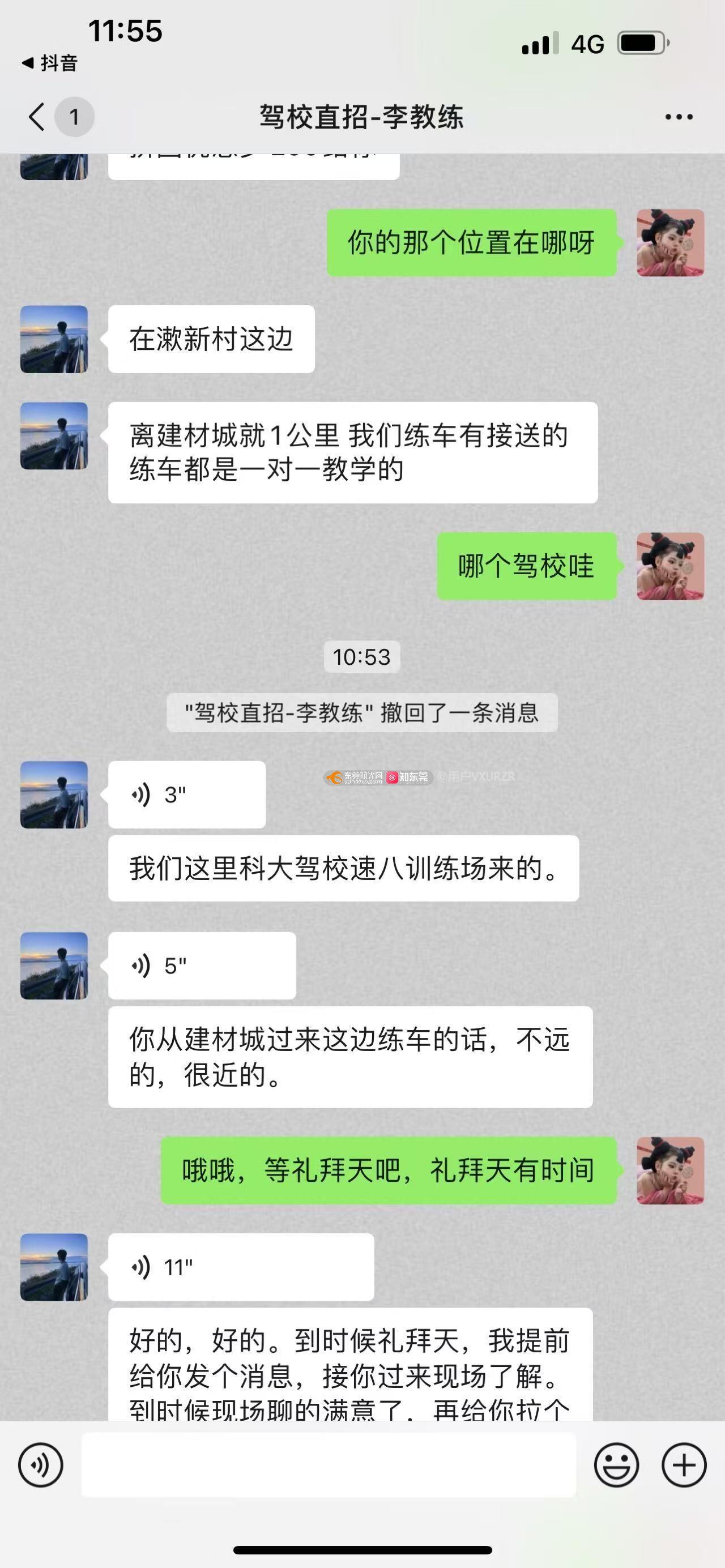The height and width of the screenshot is (1568, 725).
Task: Switch to voice input mode
Action: (x=41, y=1465)
